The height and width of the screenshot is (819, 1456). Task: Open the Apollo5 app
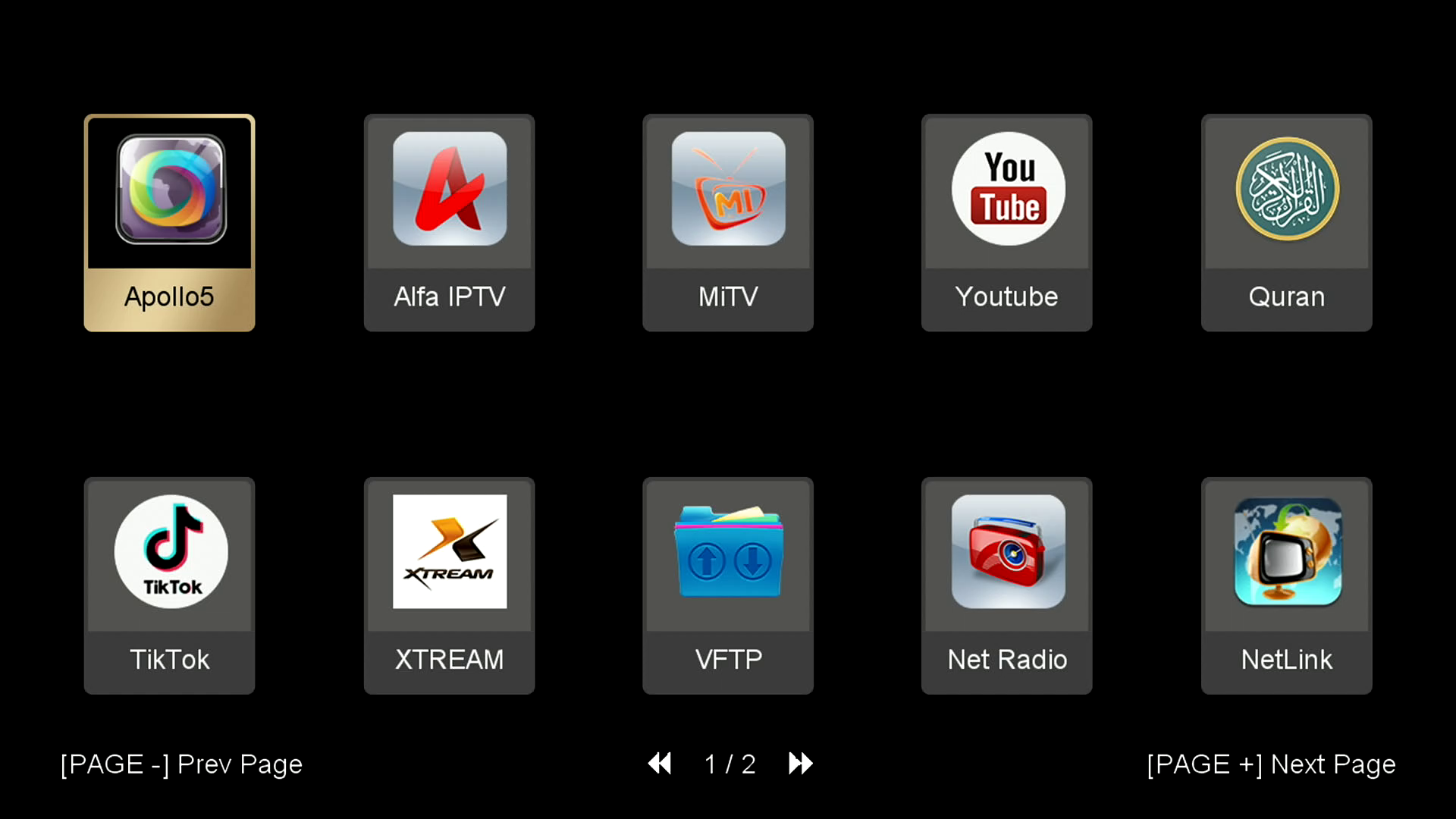click(169, 221)
